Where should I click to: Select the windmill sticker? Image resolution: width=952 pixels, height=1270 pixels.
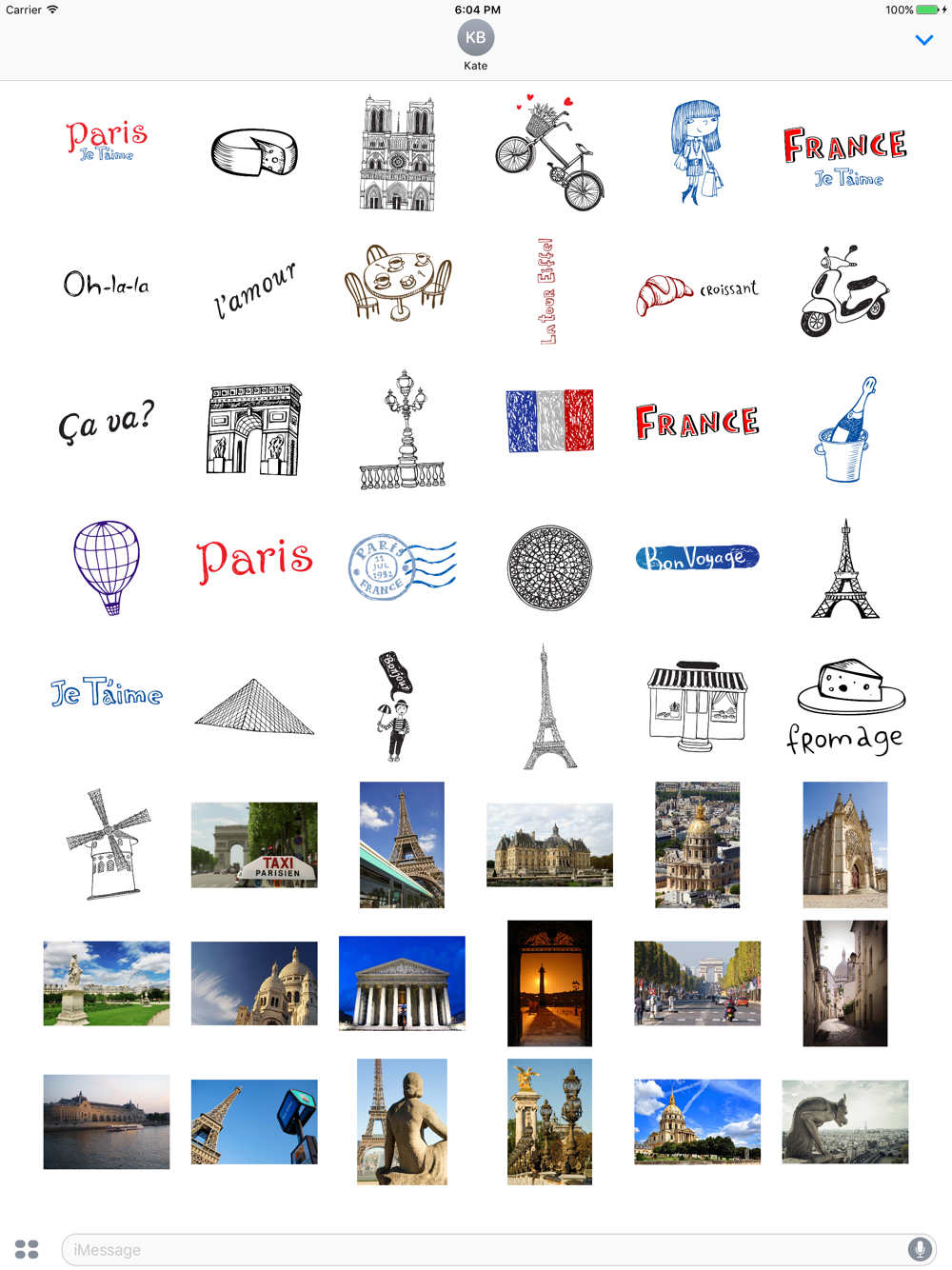pos(107,843)
